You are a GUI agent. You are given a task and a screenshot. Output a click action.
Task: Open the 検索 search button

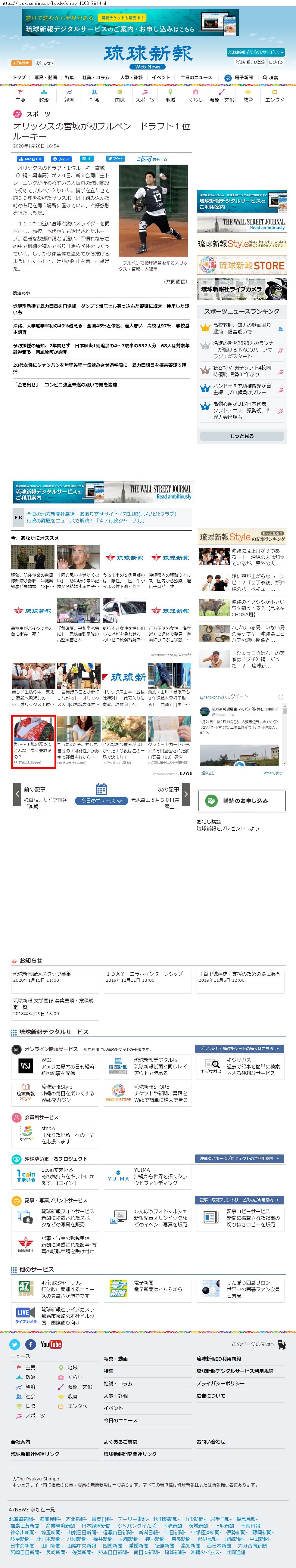270,77
